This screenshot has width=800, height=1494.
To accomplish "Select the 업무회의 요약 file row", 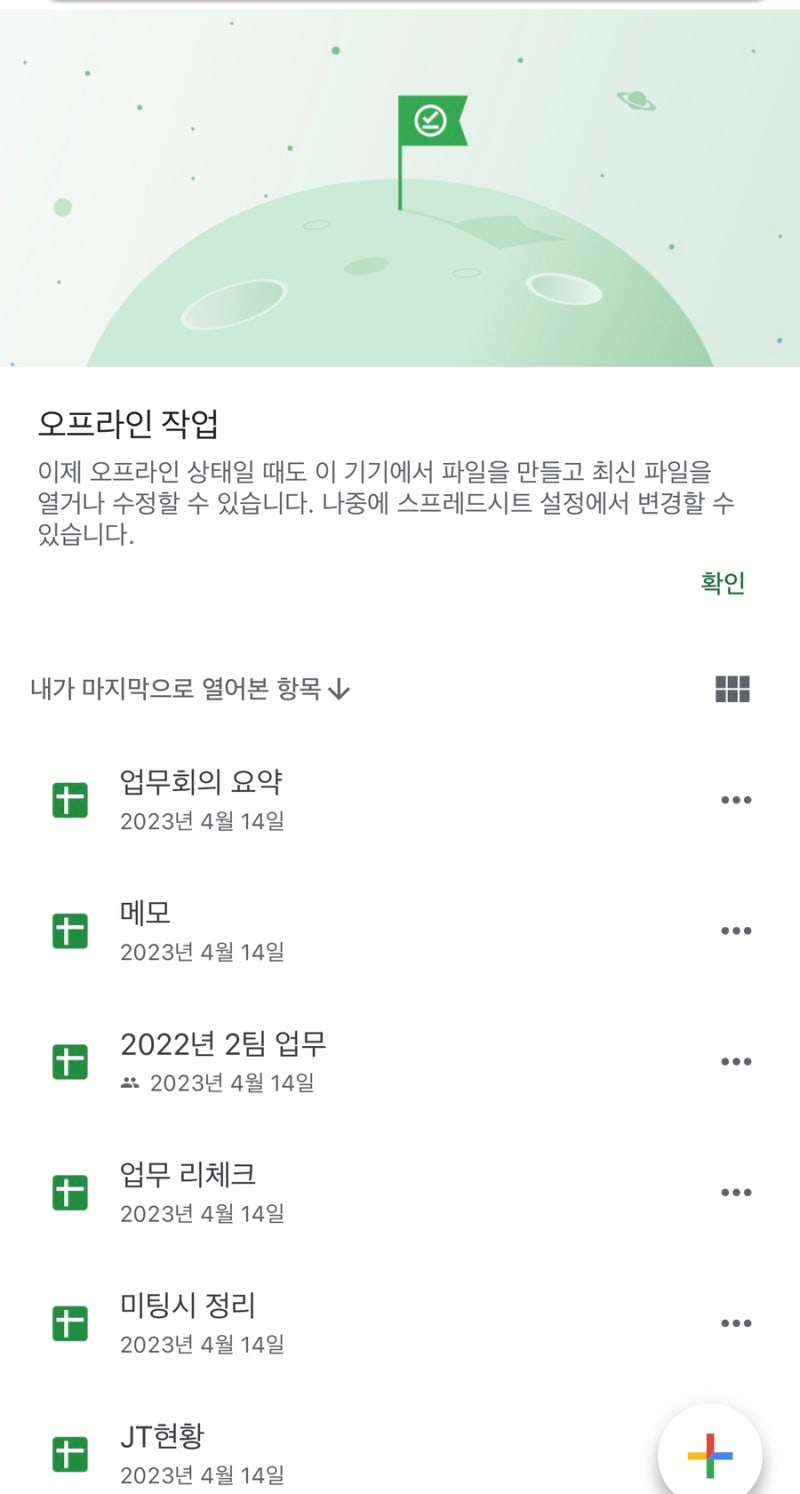I will [300, 799].
